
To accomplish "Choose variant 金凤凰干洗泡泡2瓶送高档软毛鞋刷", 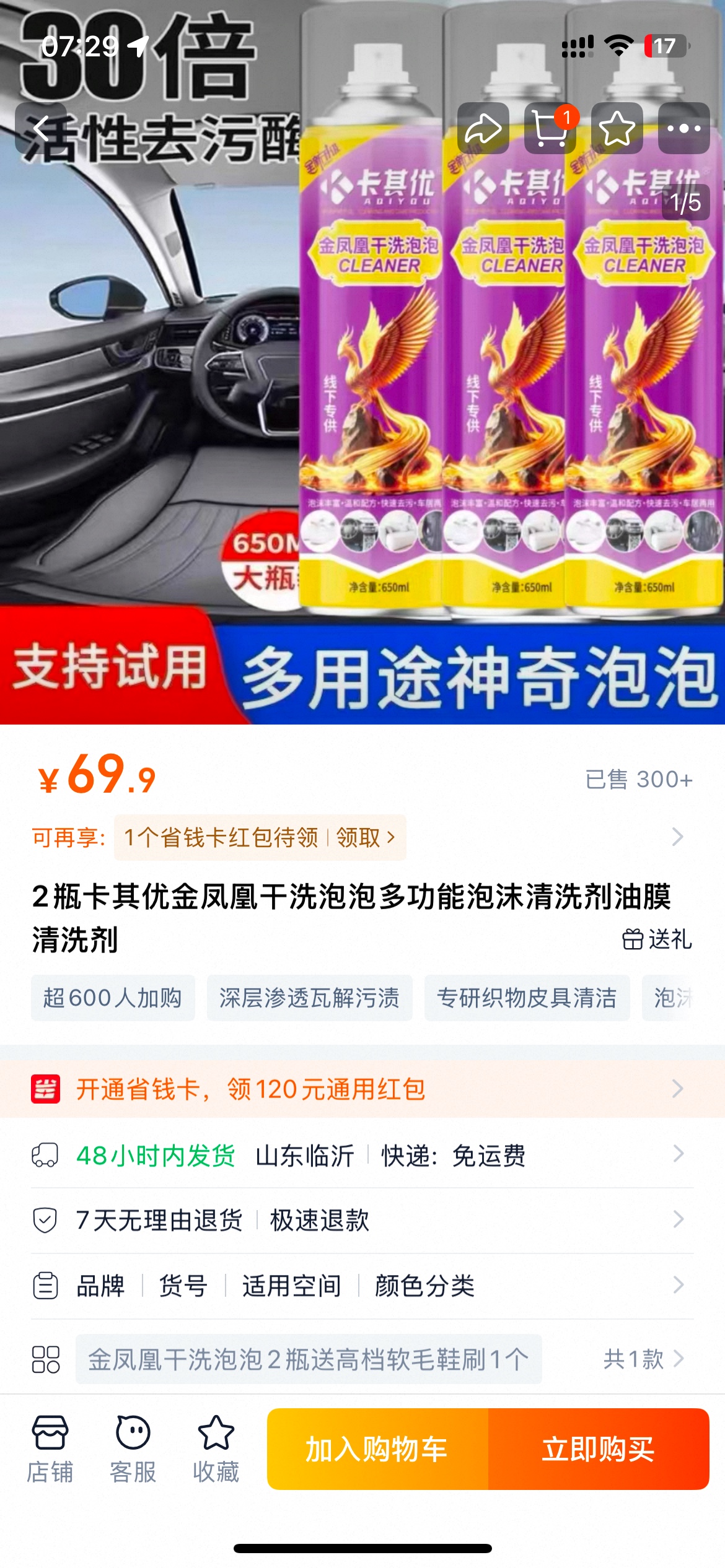I will point(309,1359).
